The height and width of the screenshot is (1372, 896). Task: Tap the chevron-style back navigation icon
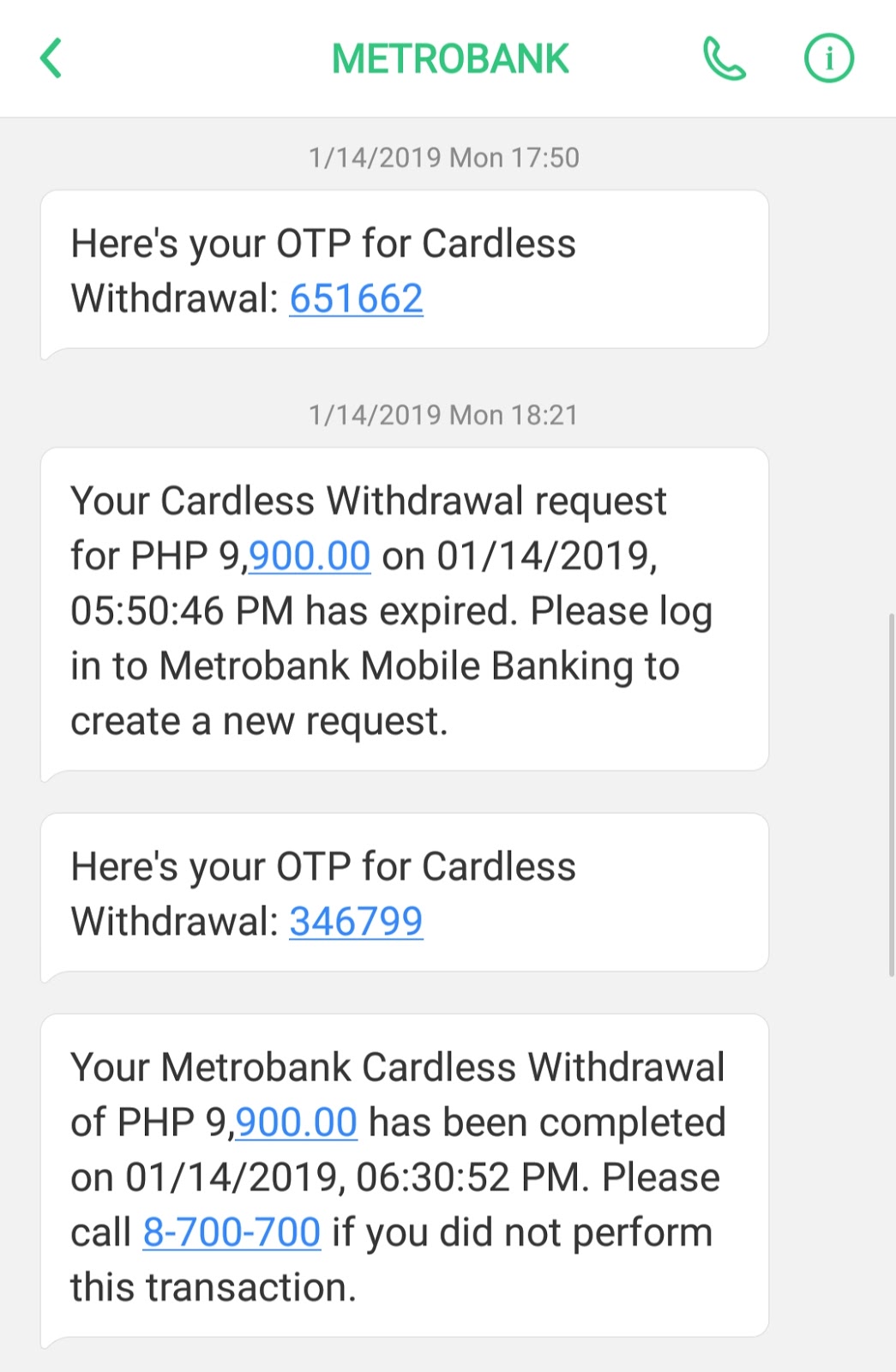(51, 58)
